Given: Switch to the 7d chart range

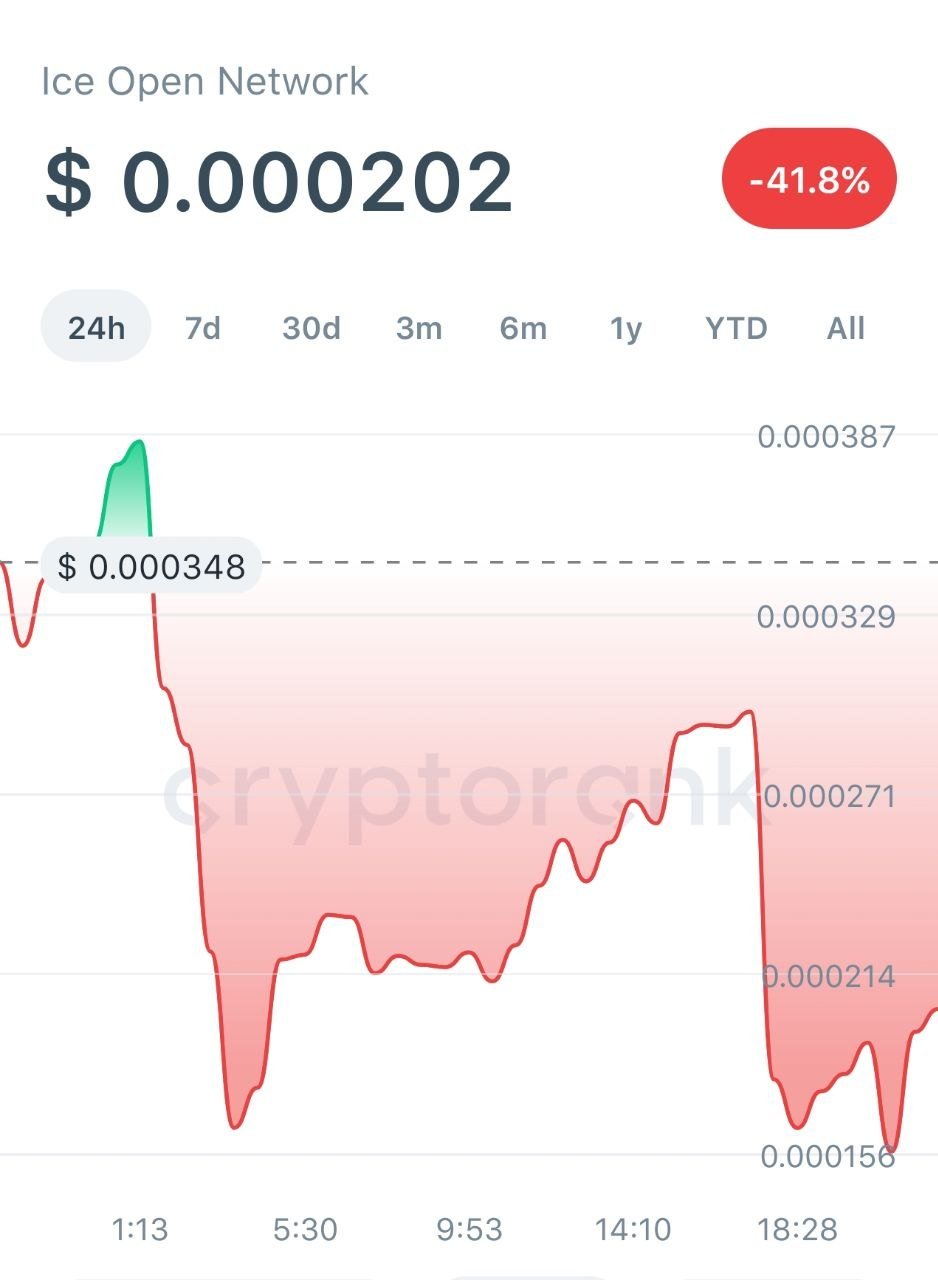Looking at the screenshot, I should click(203, 328).
